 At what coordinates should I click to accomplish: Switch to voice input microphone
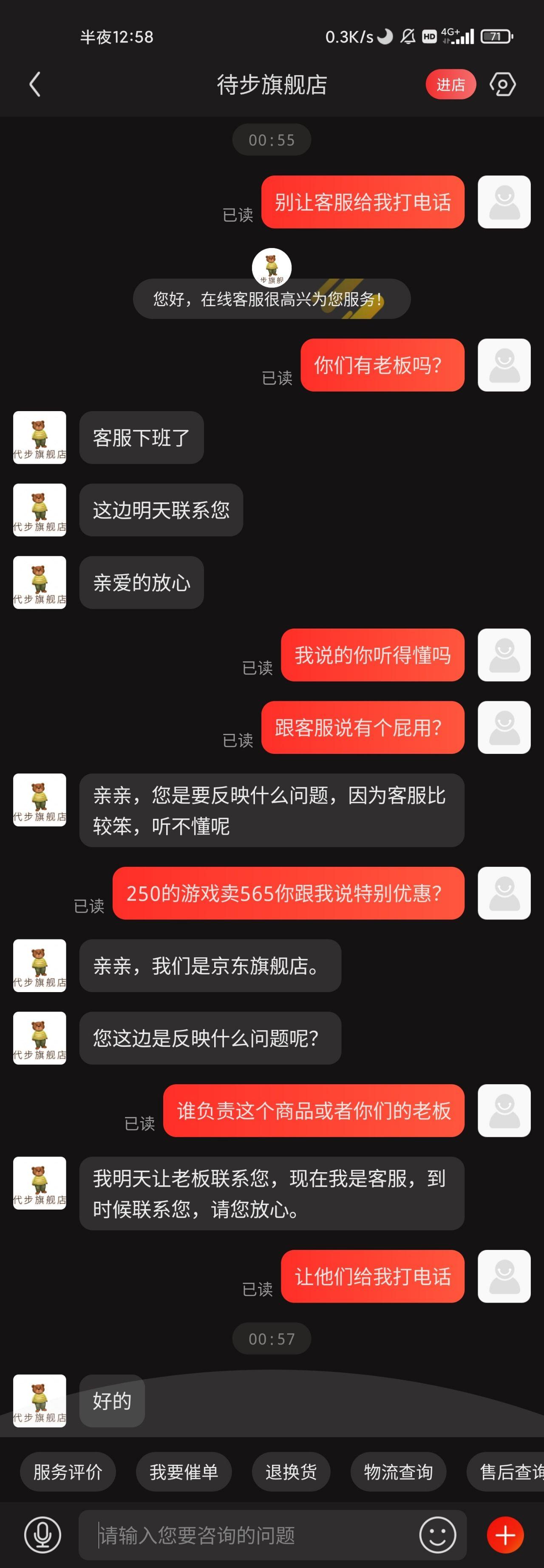coord(42,1534)
